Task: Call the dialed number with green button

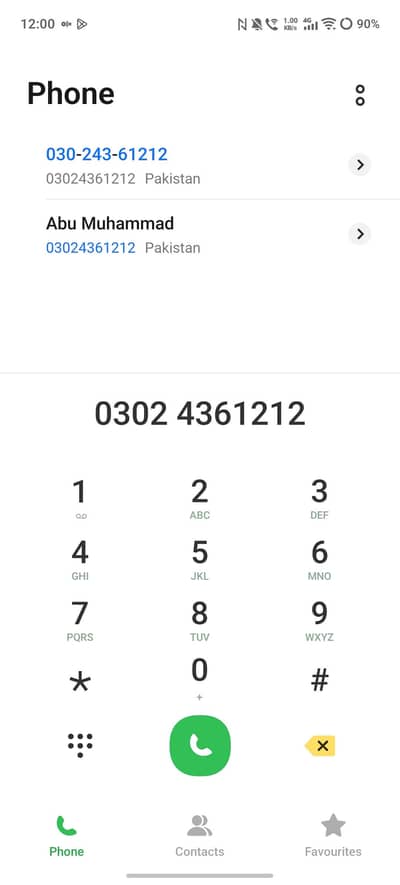Action: 200,745
